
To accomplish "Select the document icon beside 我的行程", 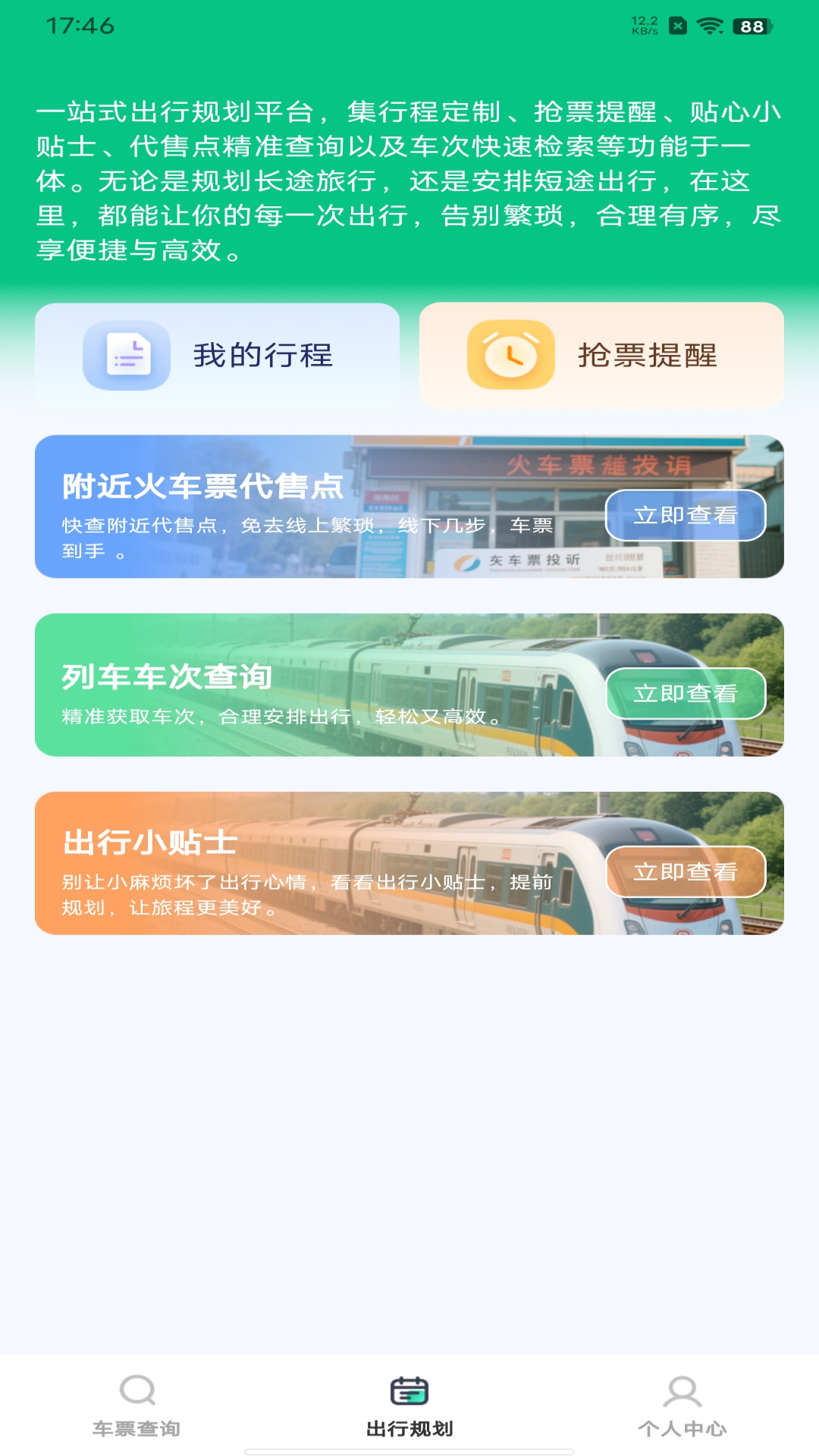I will [127, 353].
